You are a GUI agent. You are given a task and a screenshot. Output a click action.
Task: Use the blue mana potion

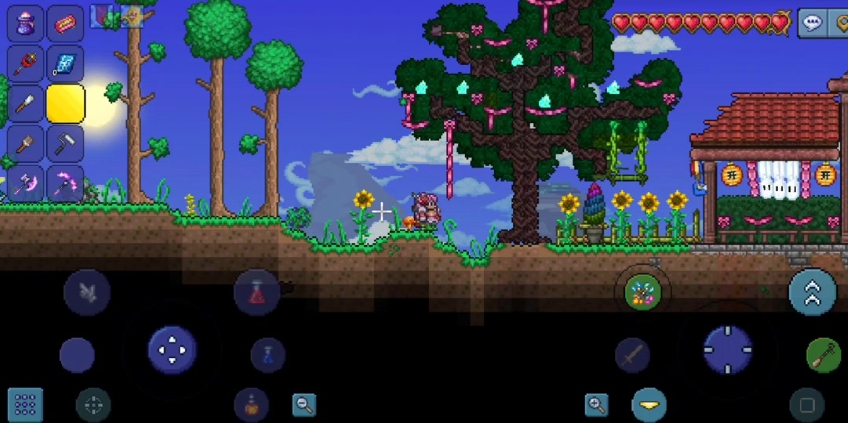(267, 354)
